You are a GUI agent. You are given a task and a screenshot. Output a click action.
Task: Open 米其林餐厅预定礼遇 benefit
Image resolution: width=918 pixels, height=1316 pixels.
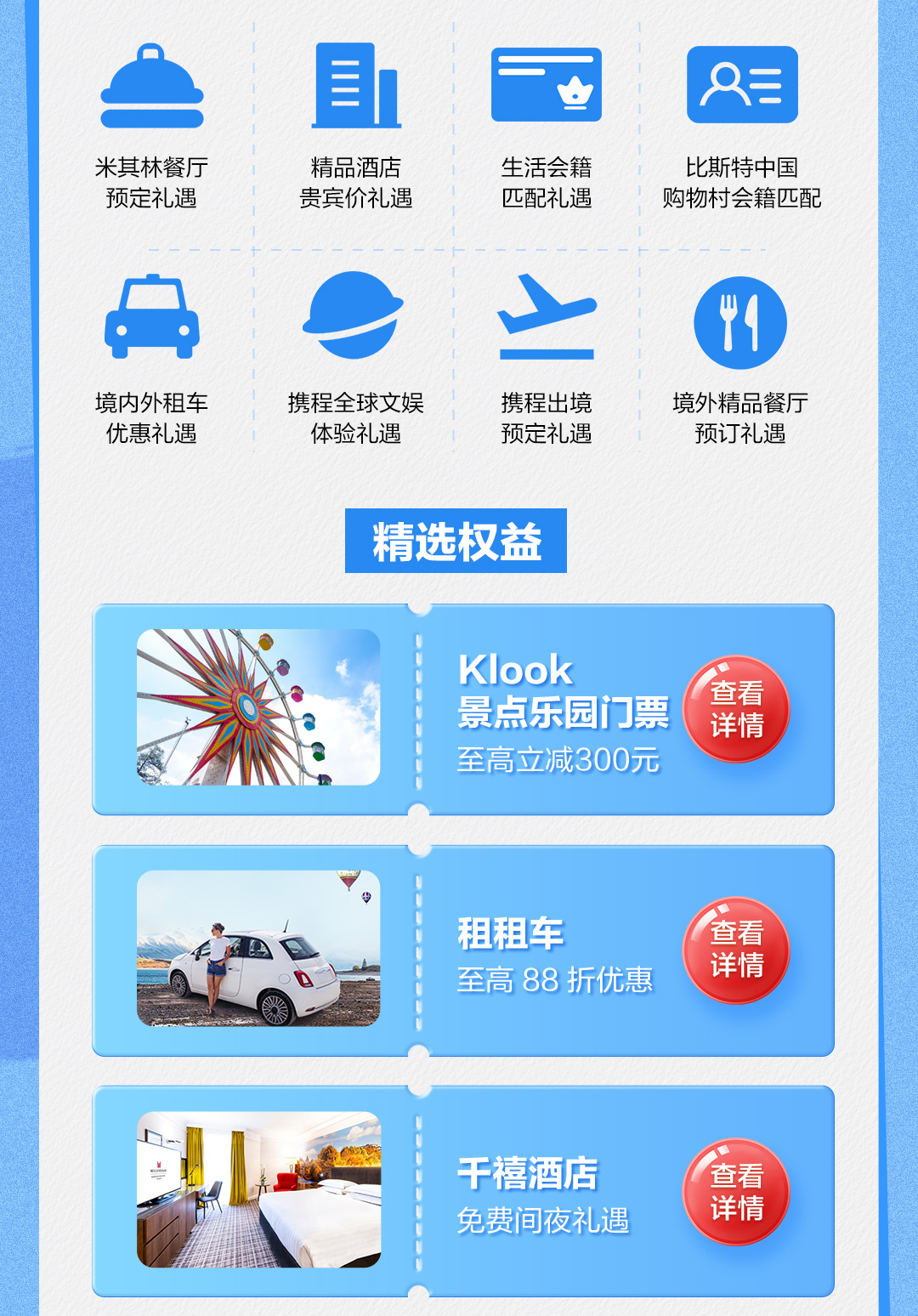(x=151, y=126)
